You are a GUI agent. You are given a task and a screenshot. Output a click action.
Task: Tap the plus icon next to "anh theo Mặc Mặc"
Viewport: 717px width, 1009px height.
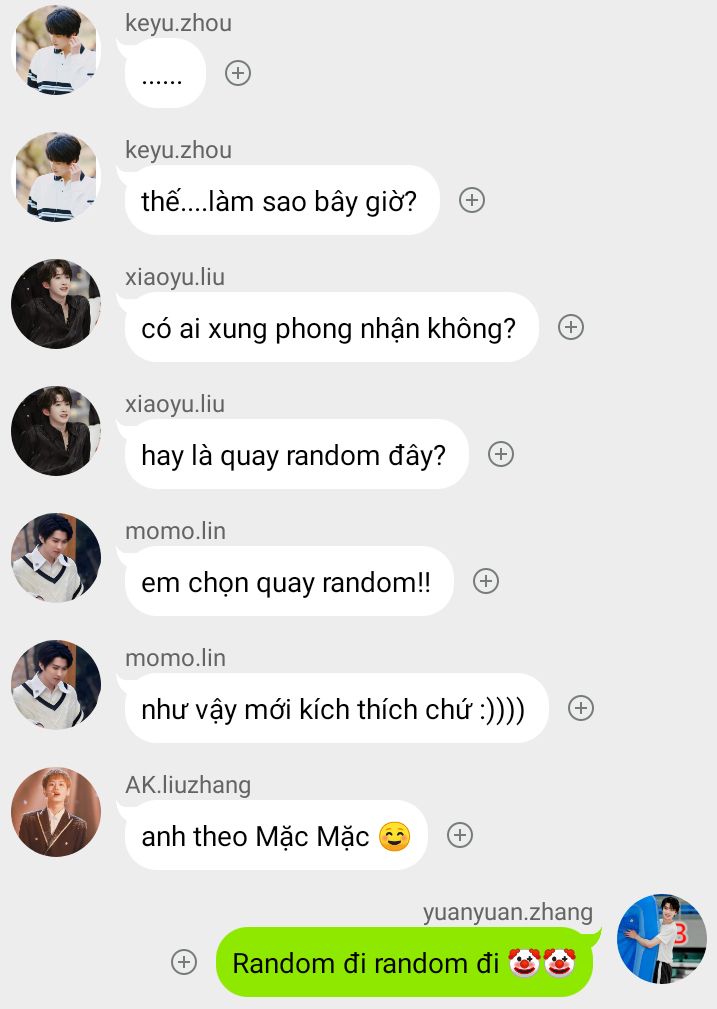[460, 835]
